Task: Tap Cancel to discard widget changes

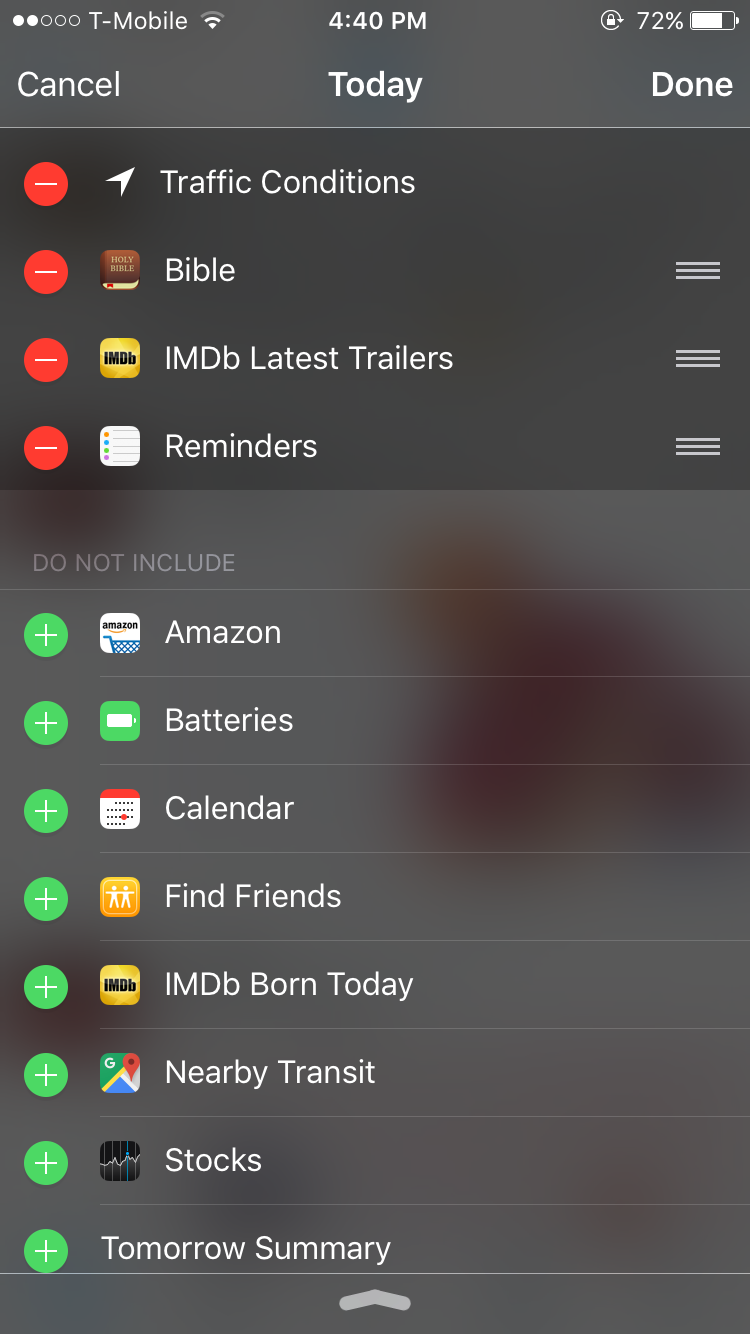Action: pyautogui.click(x=69, y=84)
